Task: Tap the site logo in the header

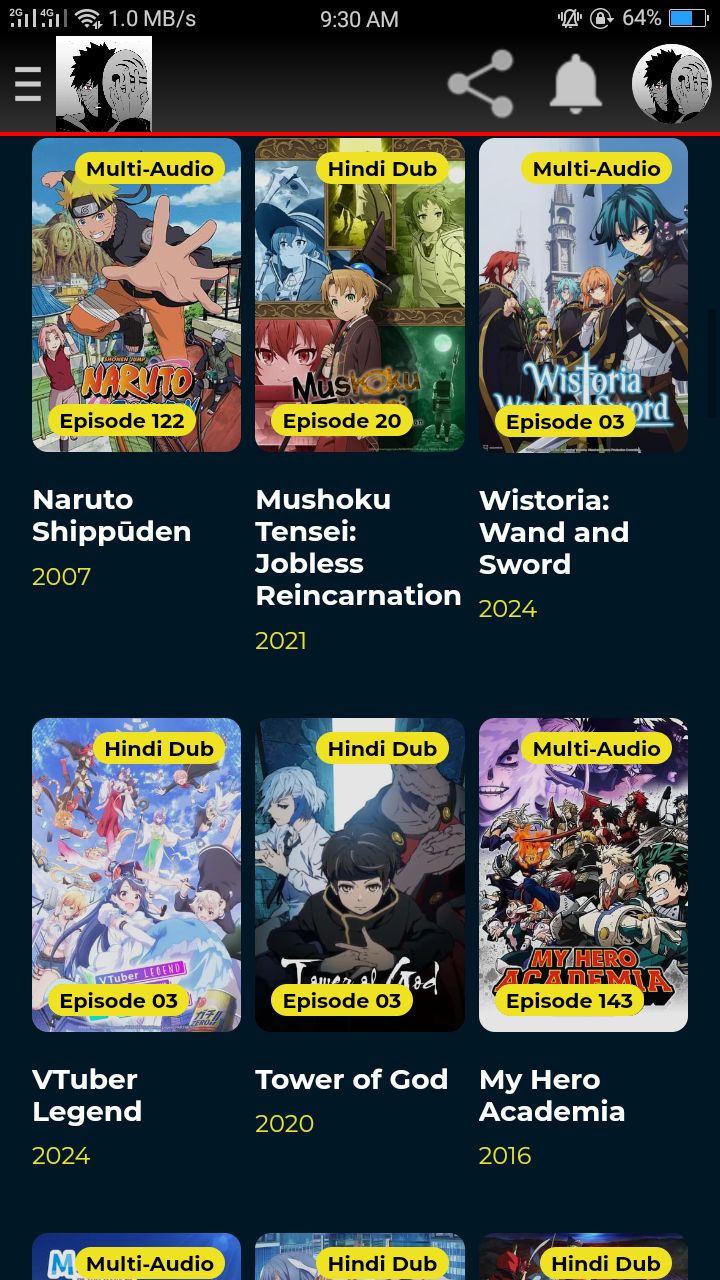Action: (x=104, y=84)
